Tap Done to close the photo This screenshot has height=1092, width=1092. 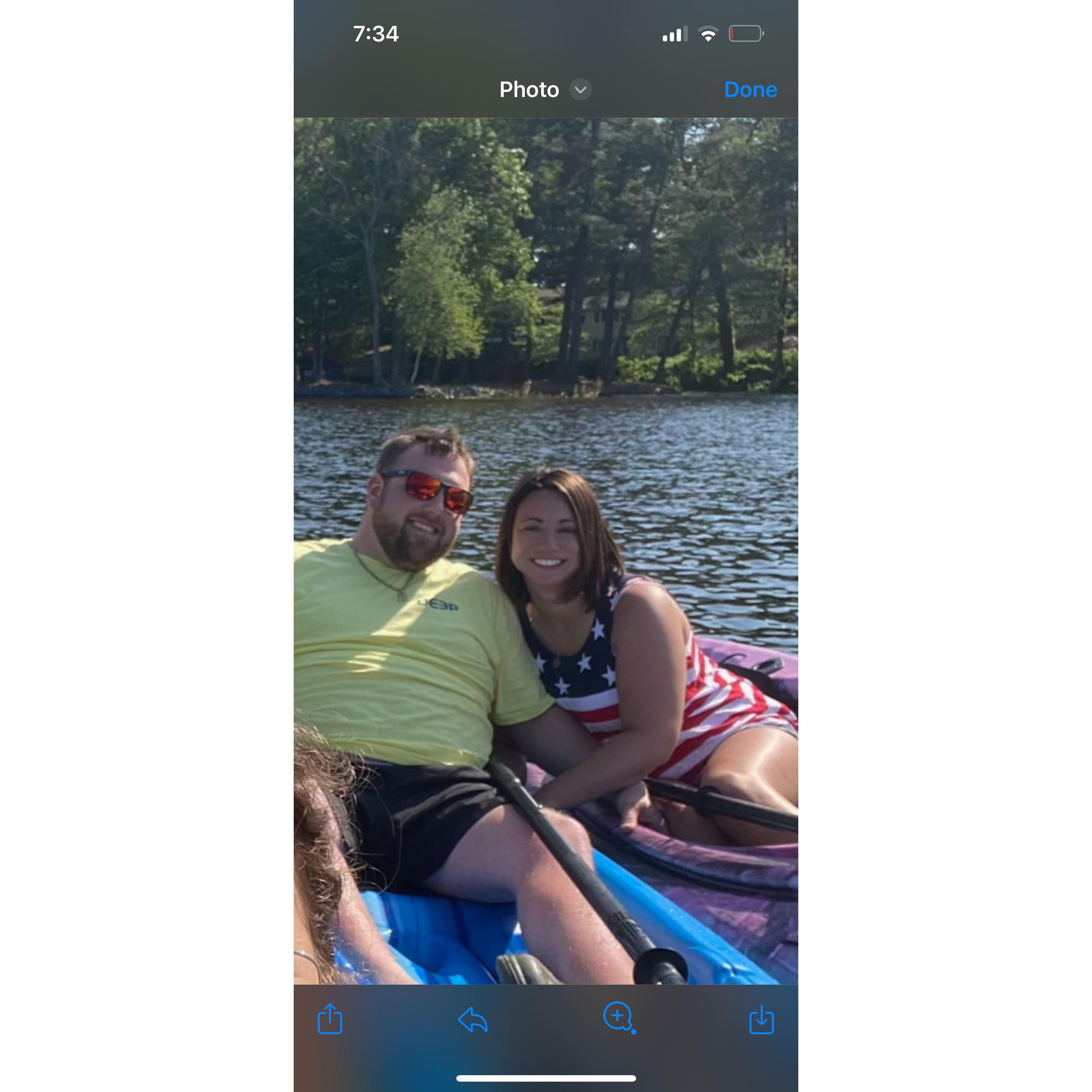[750, 90]
